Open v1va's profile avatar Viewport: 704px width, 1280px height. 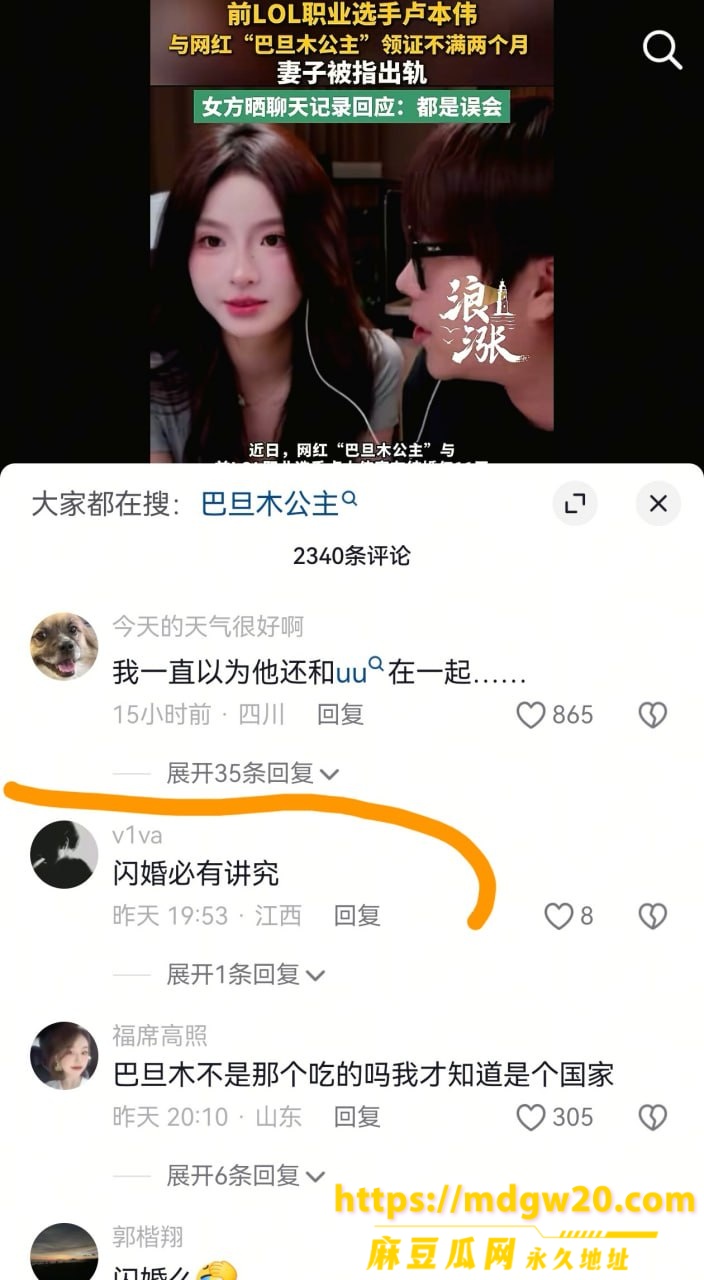[x=64, y=855]
